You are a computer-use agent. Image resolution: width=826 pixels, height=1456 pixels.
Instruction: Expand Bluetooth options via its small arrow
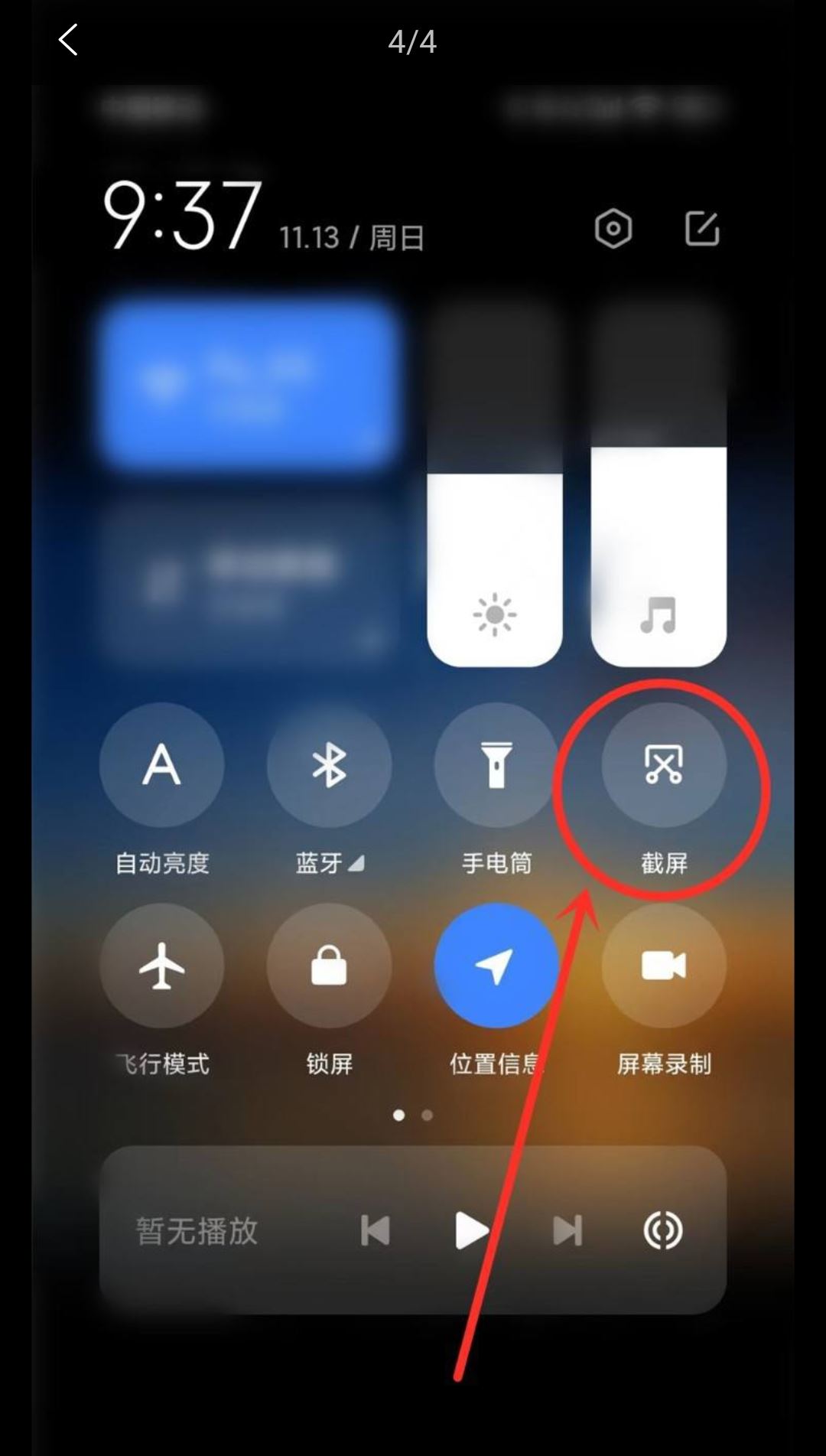point(356,865)
